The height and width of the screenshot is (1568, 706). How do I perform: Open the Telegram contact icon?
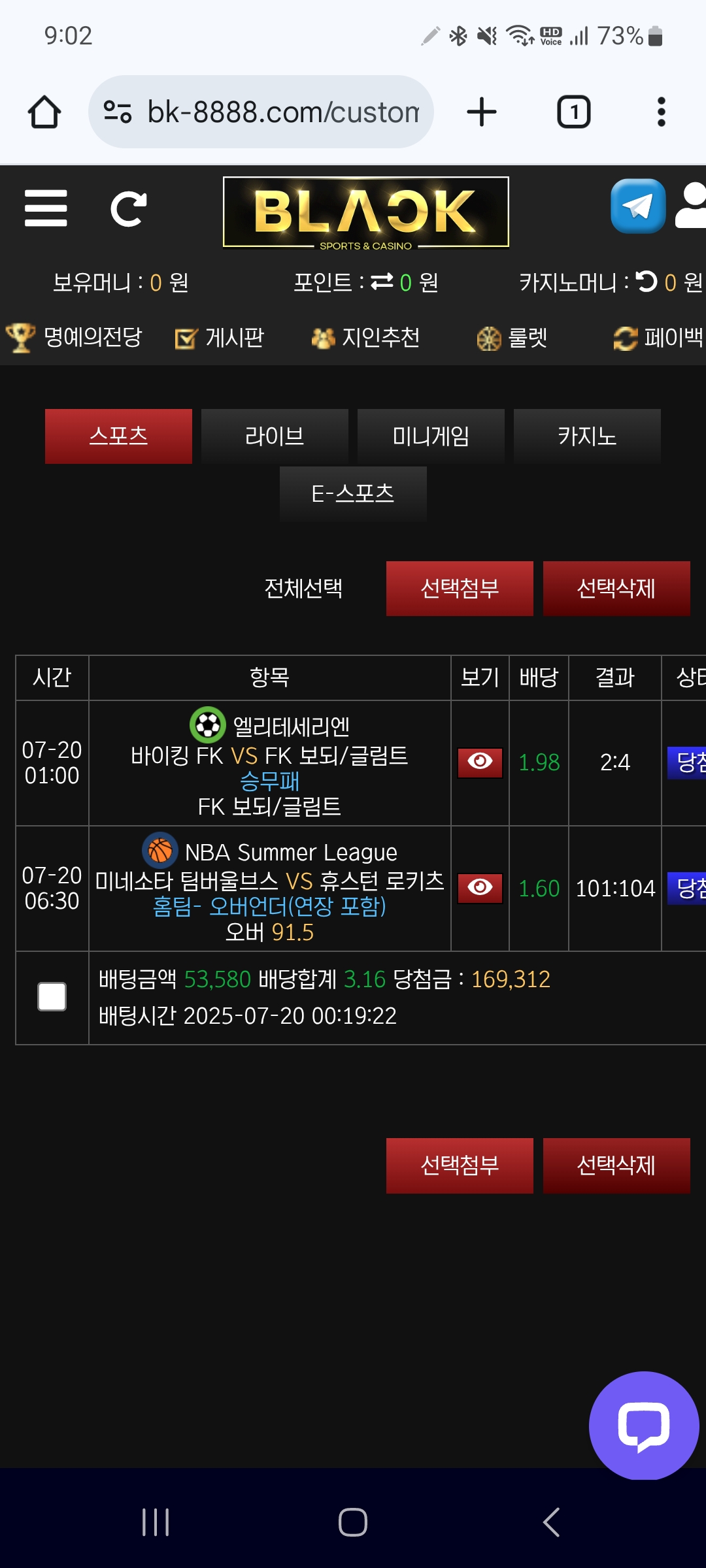pos(638,206)
